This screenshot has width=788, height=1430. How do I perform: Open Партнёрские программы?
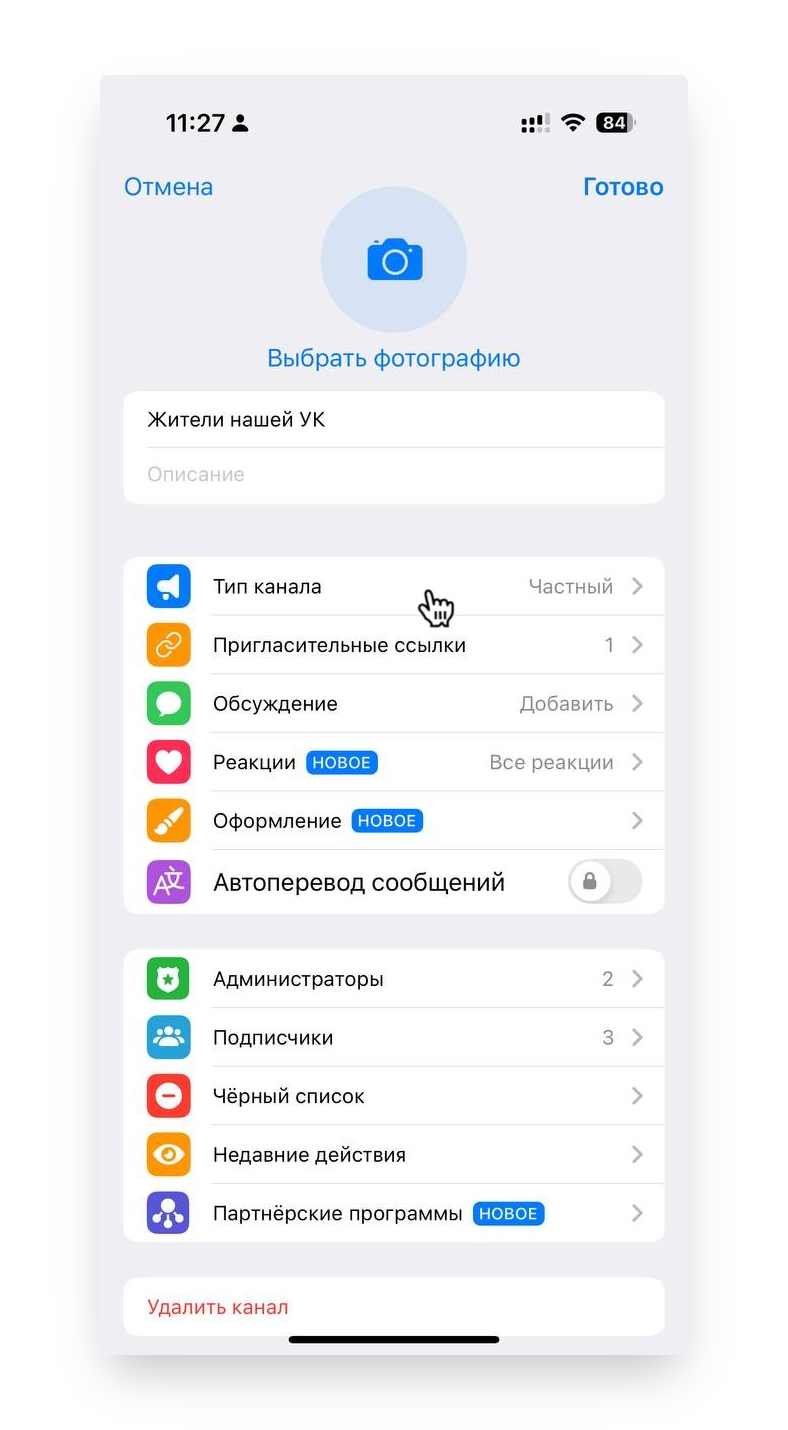coord(393,1213)
